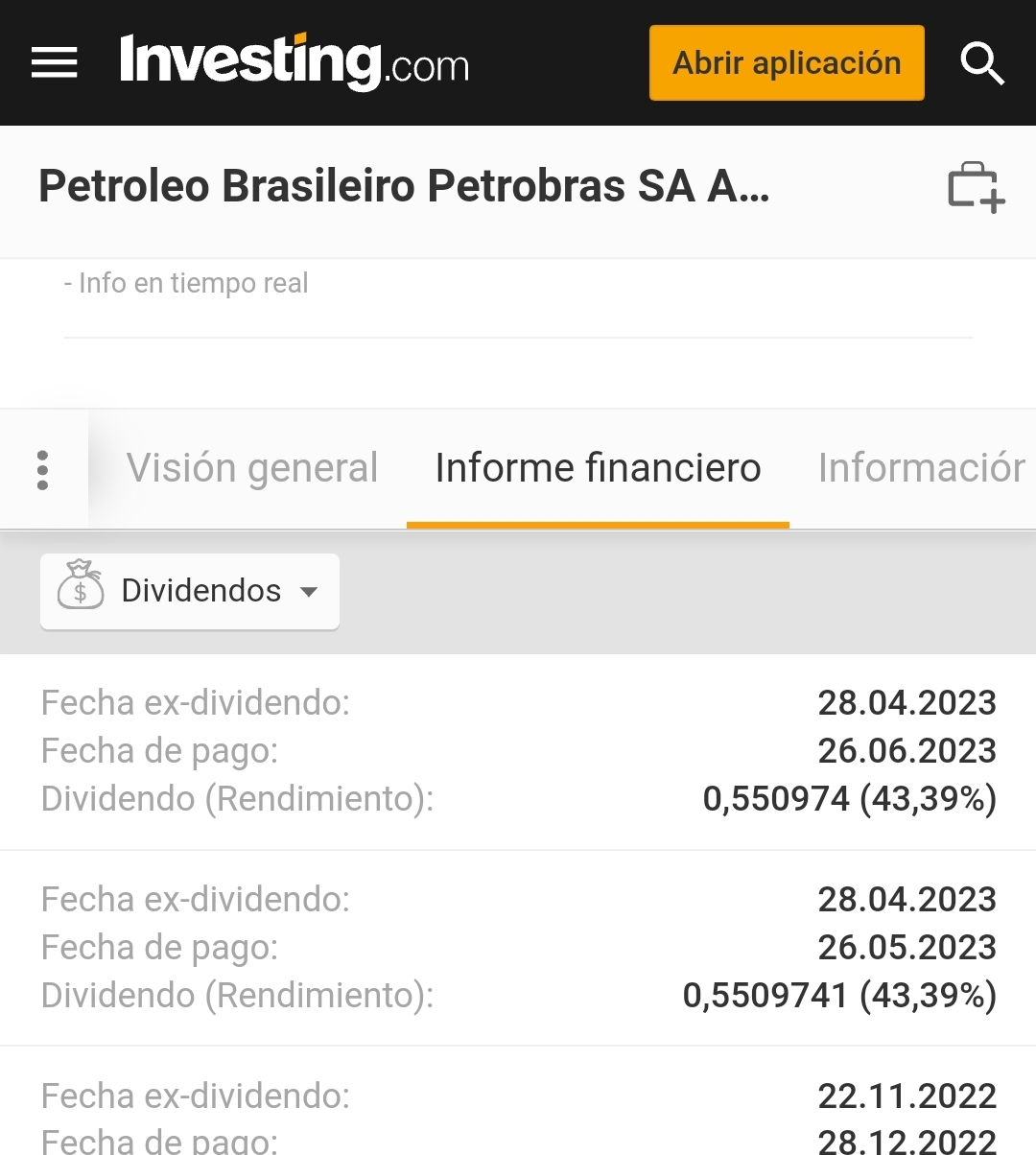Click the dividend value 0,550974 (43,39%)
1036x1155 pixels.
point(850,798)
